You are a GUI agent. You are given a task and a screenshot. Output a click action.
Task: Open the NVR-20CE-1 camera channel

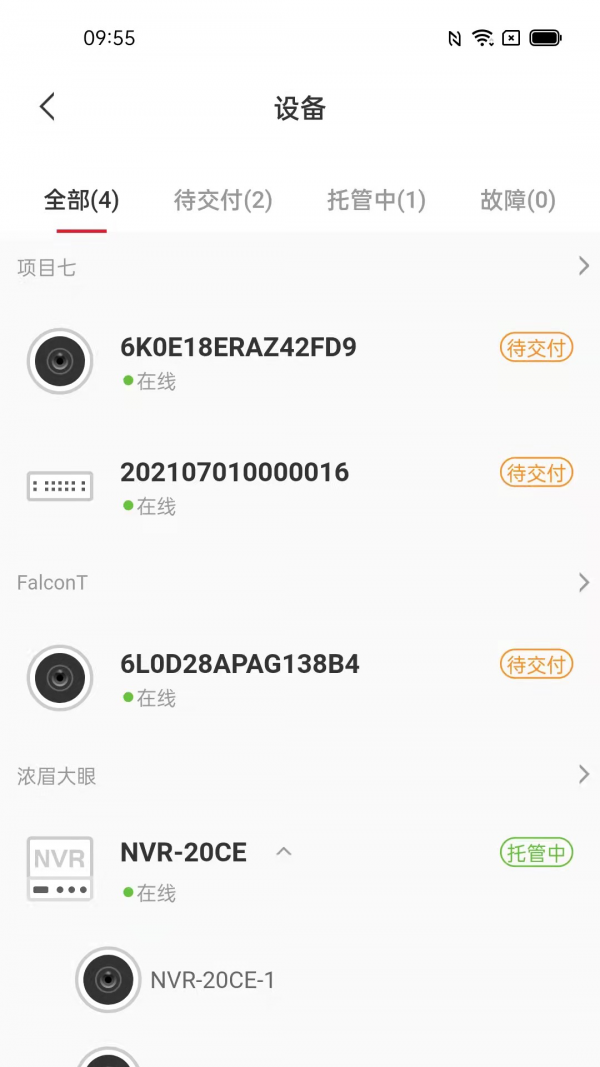tap(212, 980)
